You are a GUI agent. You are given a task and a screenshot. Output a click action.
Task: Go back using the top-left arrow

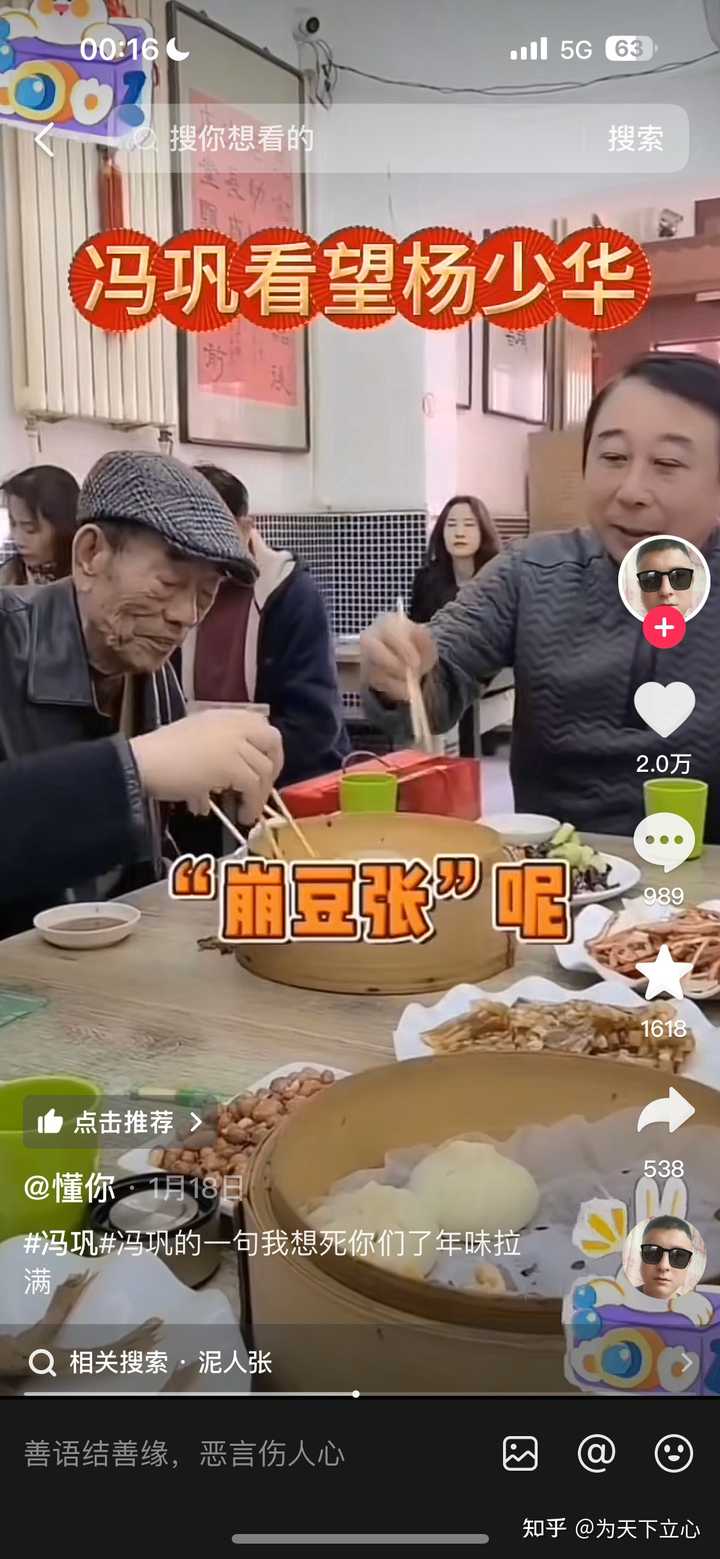click(43, 139)
